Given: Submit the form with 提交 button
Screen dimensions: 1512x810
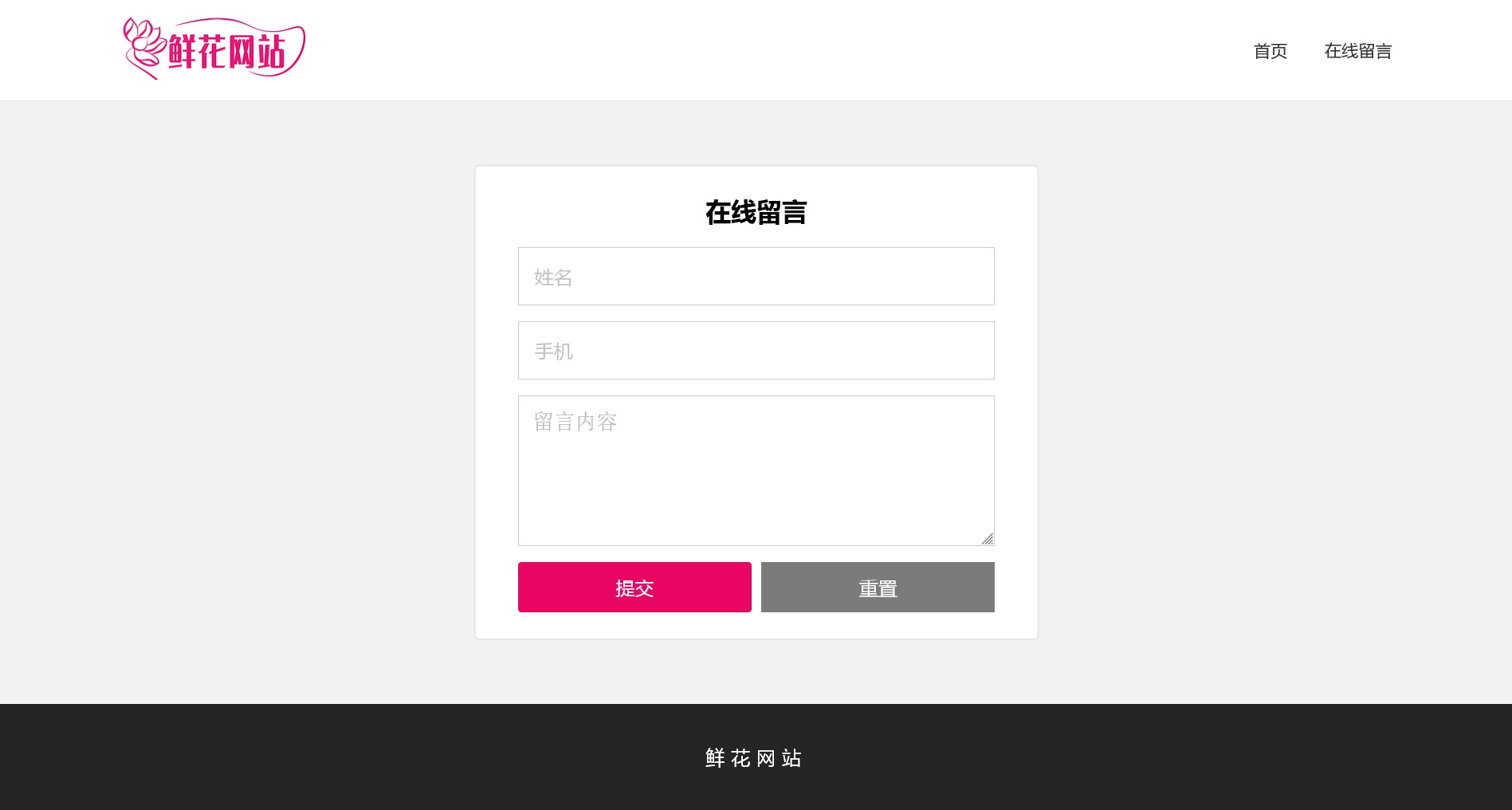Looking at the screenshot, I should click(634, 588).
